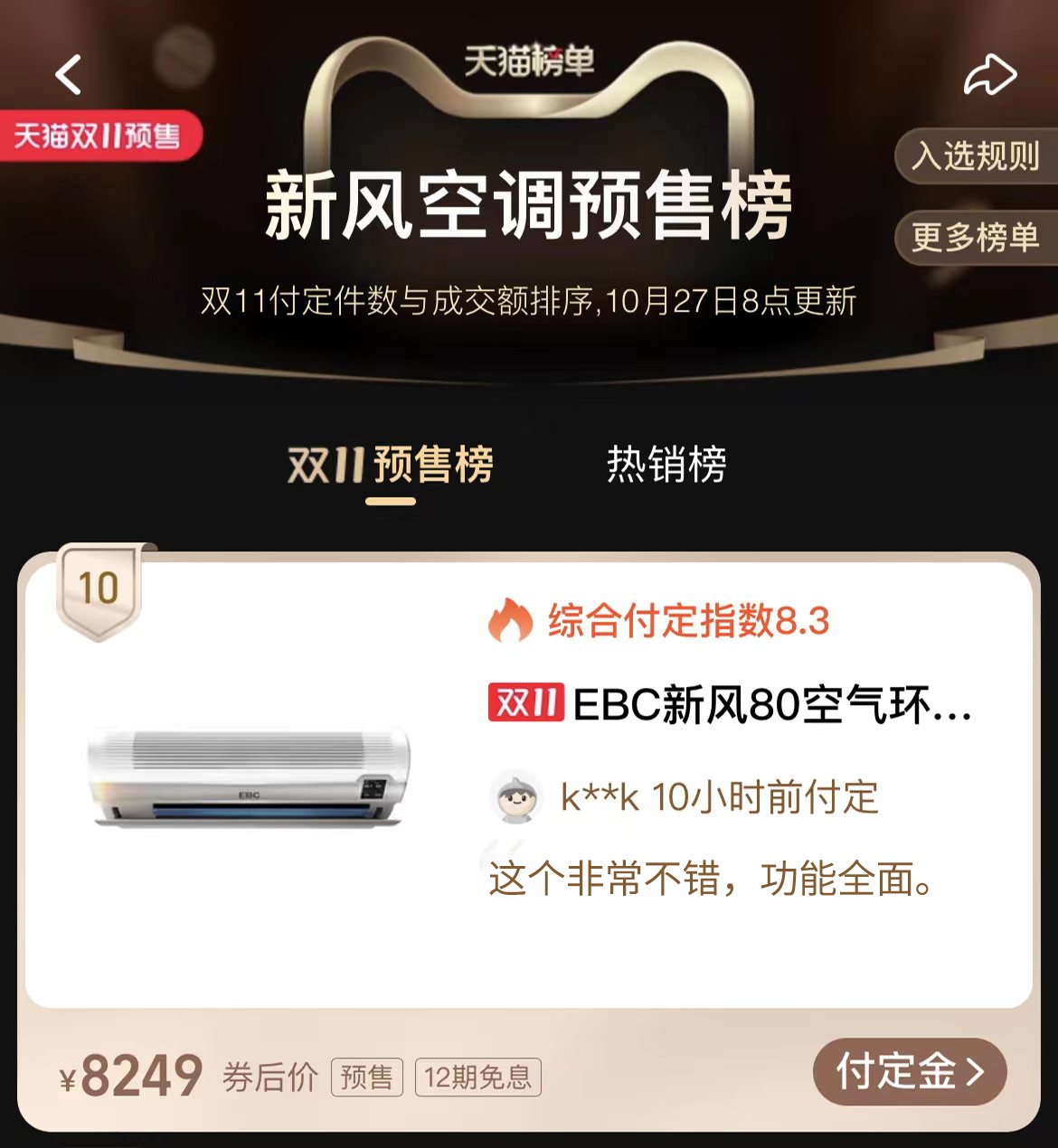Viewport: 1058px width, 1148px height.
Task: Go back using the top-left arrow
Action: (69, 74)
